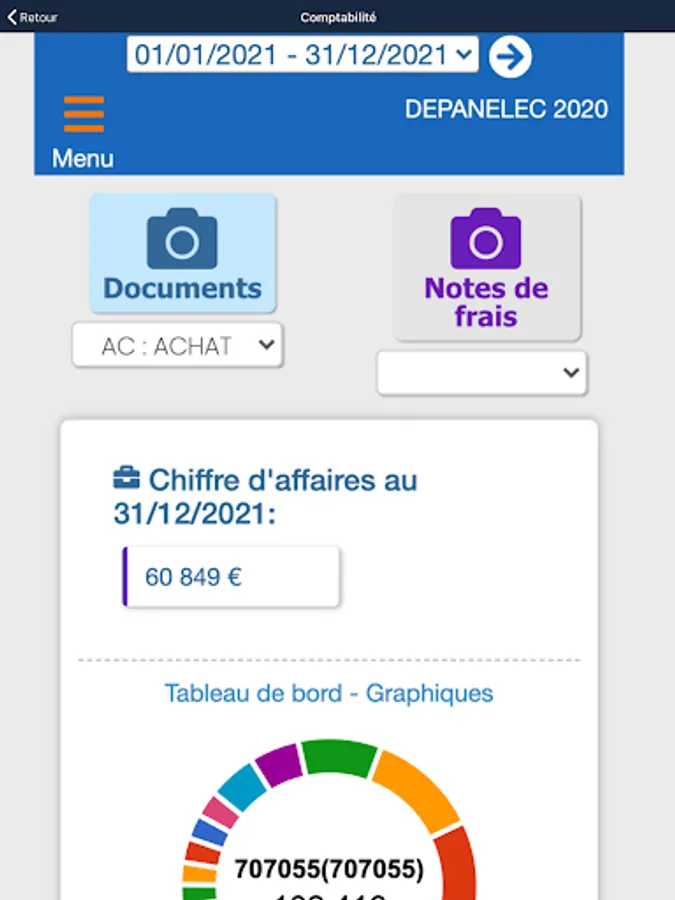
Task: Expand the empty dropdown under Notes de frais
Action: pos(481,373)
